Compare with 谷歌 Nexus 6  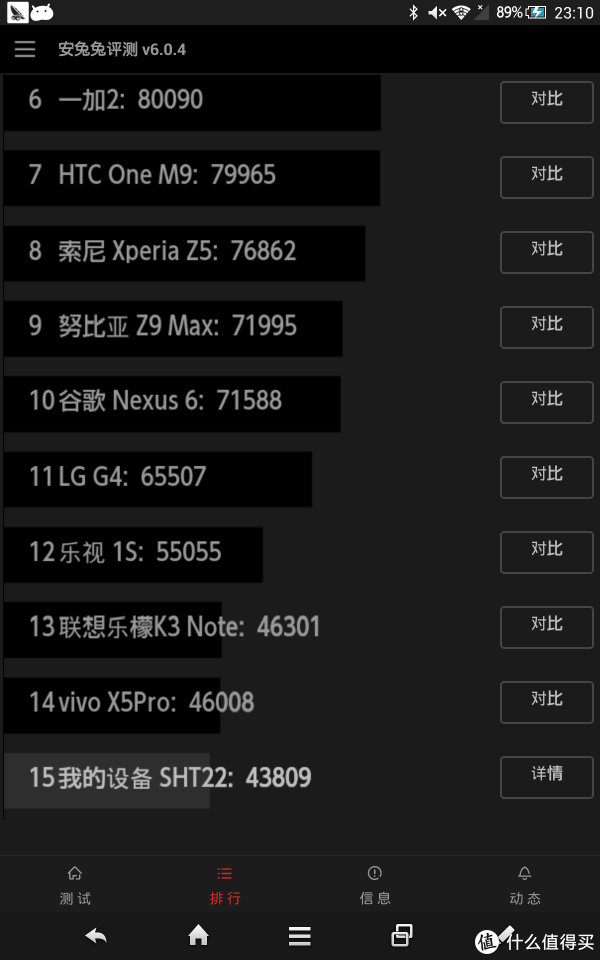click(x=546, y=402)
